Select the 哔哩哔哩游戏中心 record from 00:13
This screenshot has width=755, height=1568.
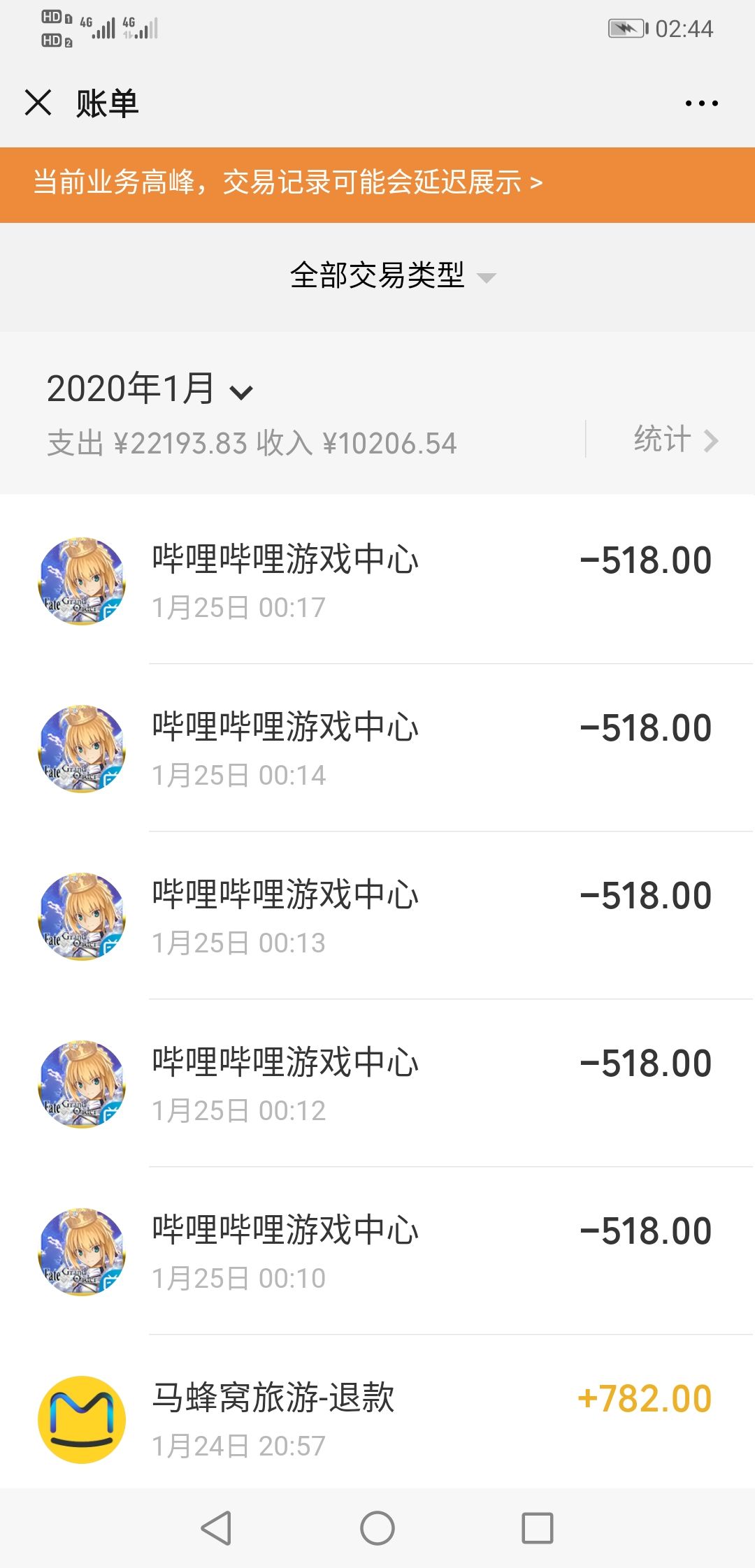377,917
